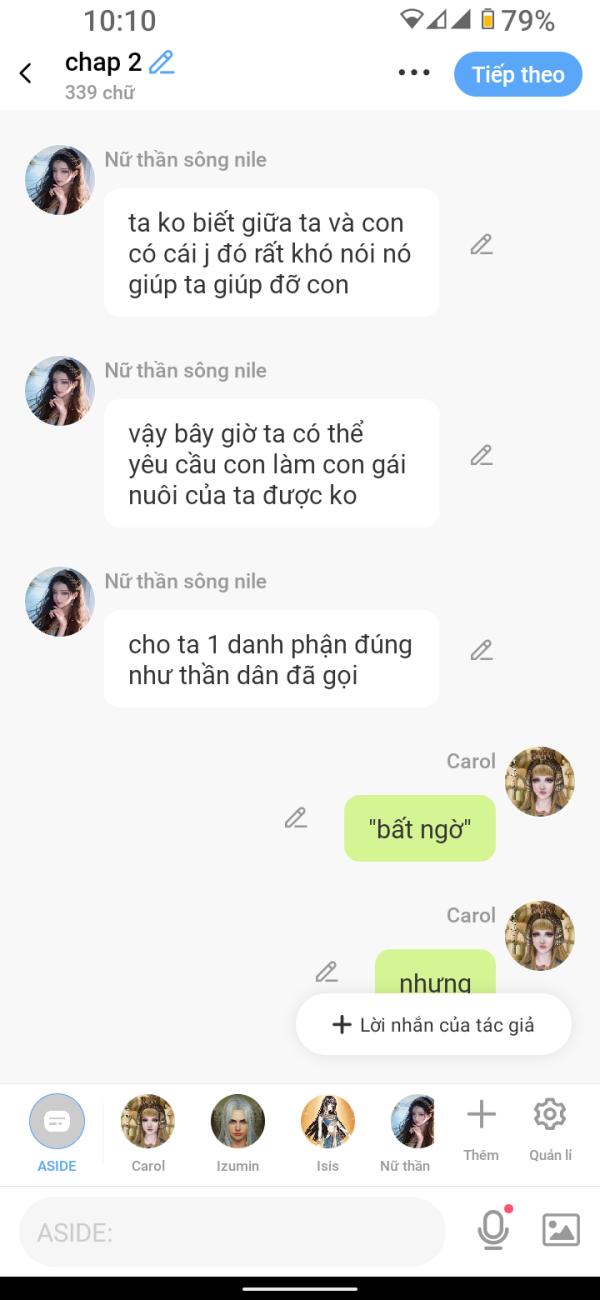Edit Carol's "bất ngờ" message

295,818
